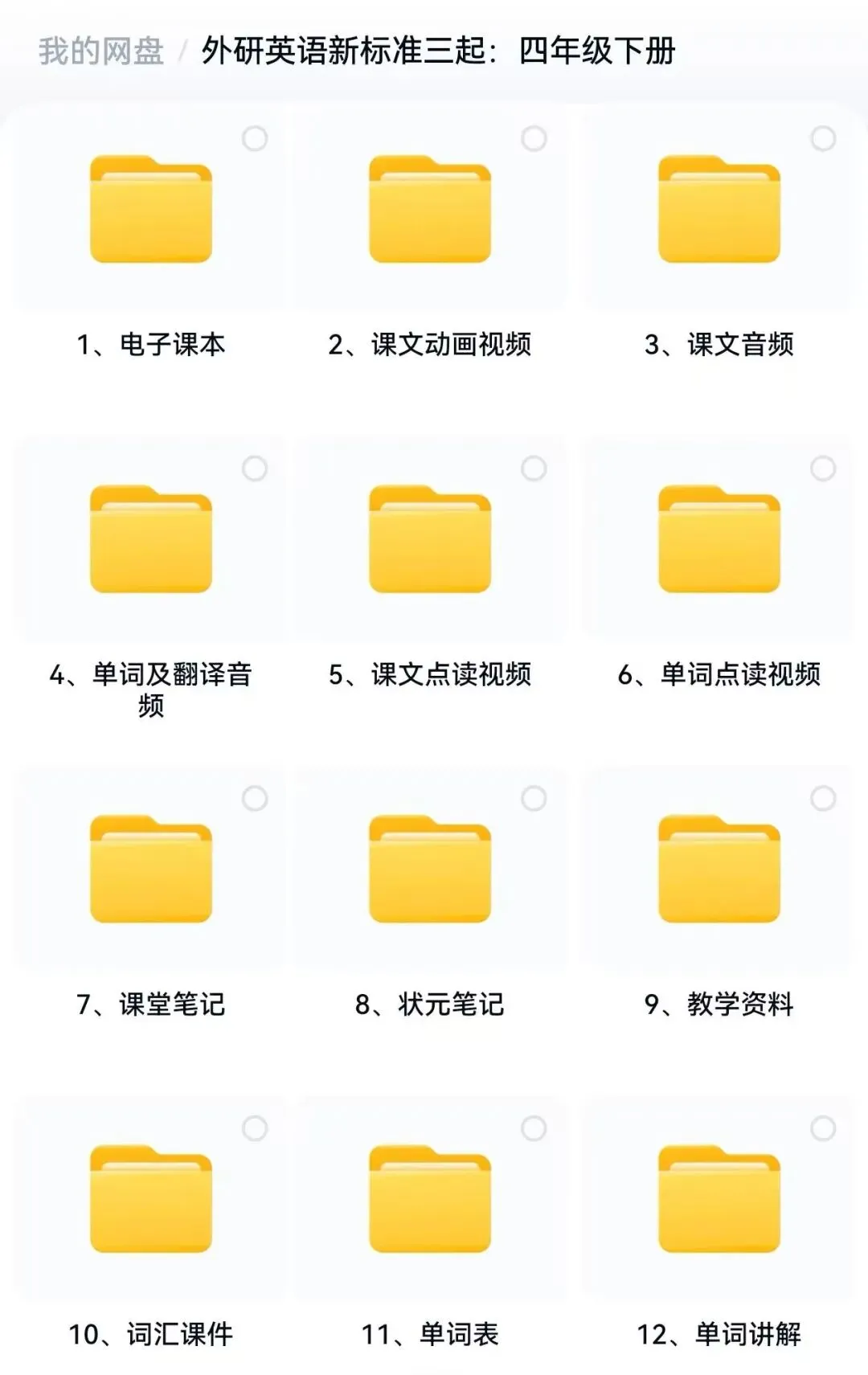This screenshot has width=868, height=1375.
Task: Open the 5、课文点读视频 folder
Action: 430,540
